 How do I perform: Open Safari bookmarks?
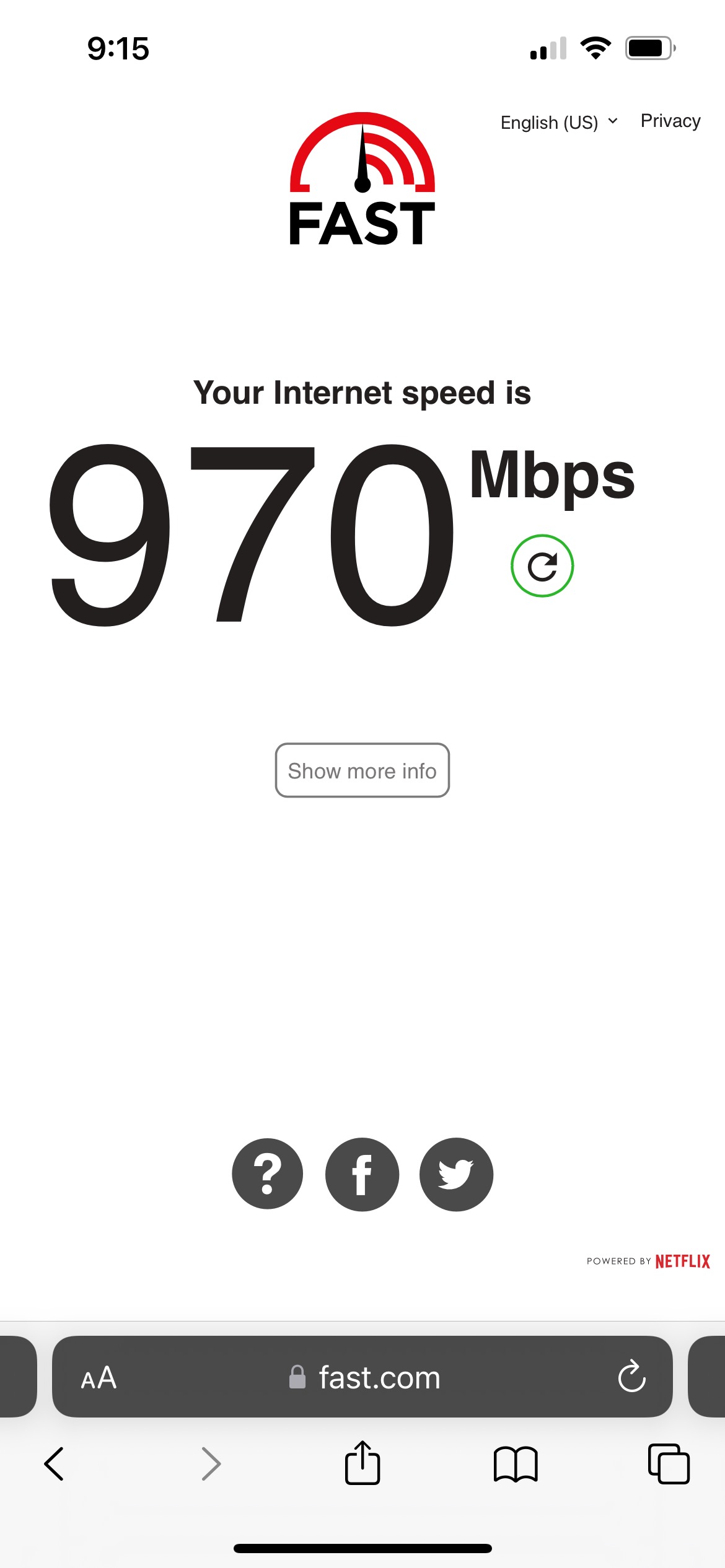pyautogui.click(x=516, y=1465)
